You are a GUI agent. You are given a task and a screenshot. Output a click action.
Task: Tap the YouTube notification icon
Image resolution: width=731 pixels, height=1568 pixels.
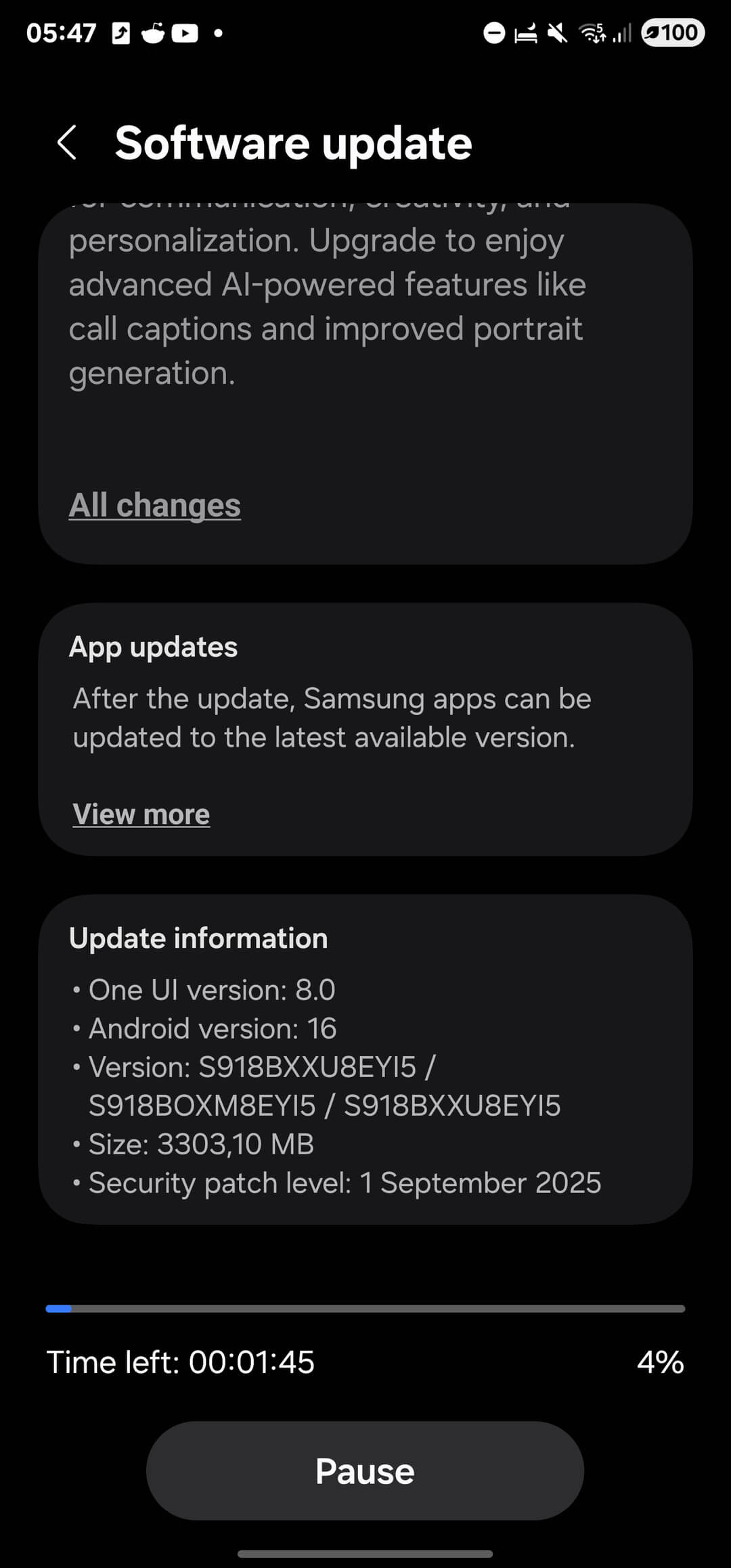[x=185, y=32]
